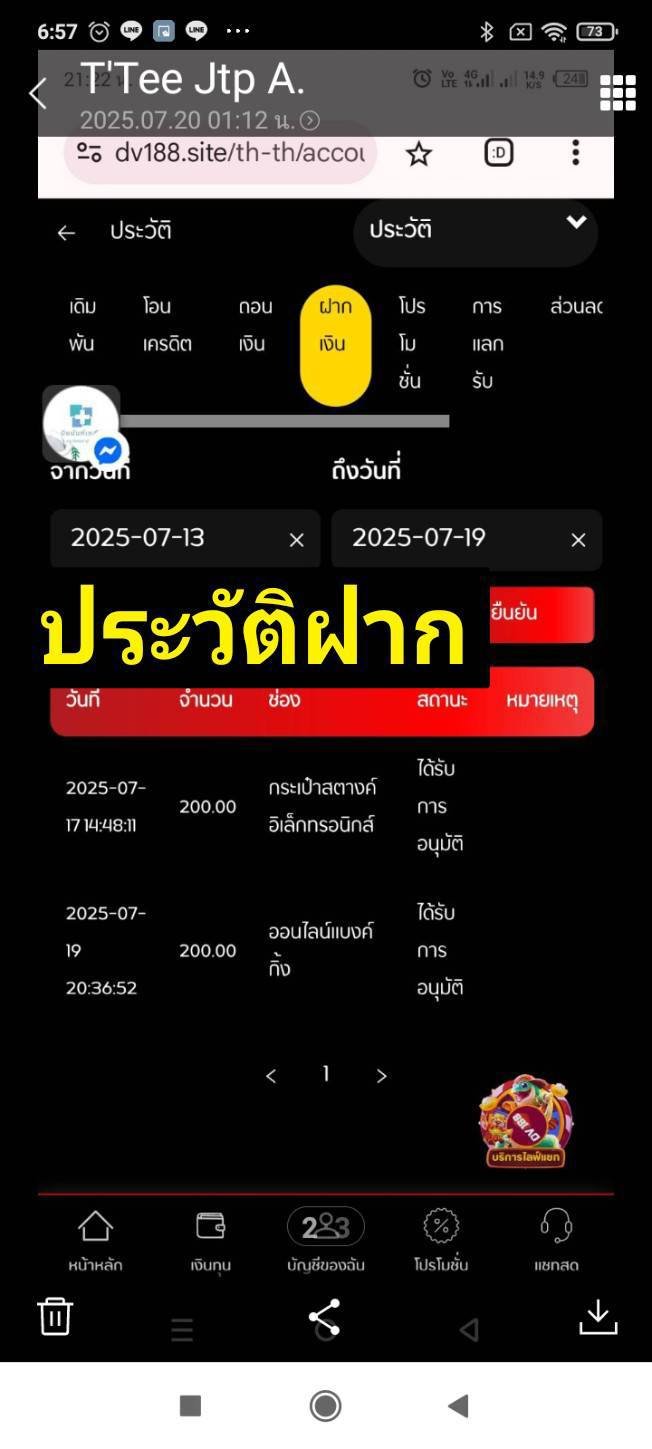Go back from the image viewer

(38, 94)
